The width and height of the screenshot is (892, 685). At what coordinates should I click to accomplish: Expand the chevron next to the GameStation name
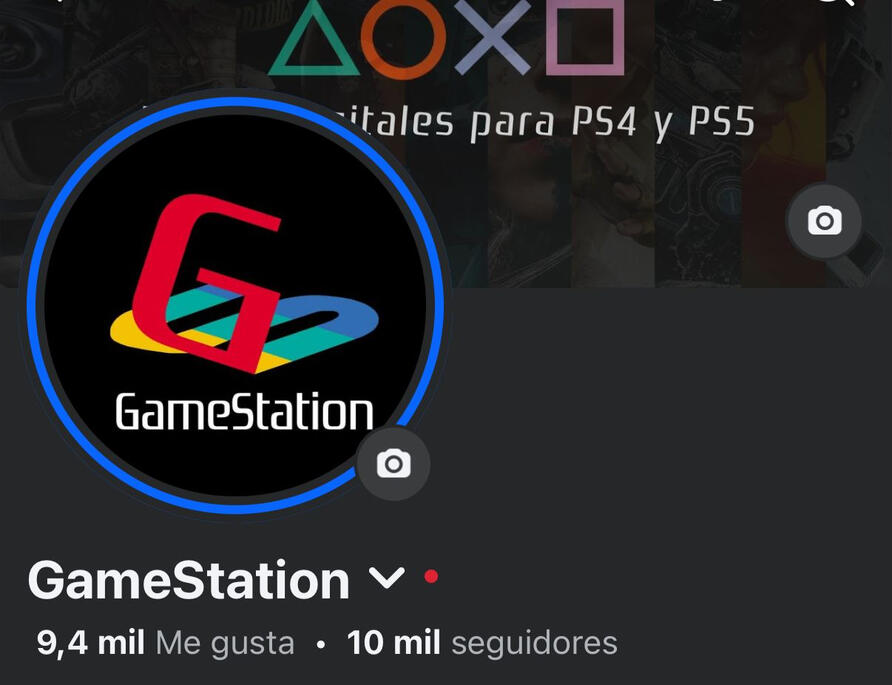[386, 578]
